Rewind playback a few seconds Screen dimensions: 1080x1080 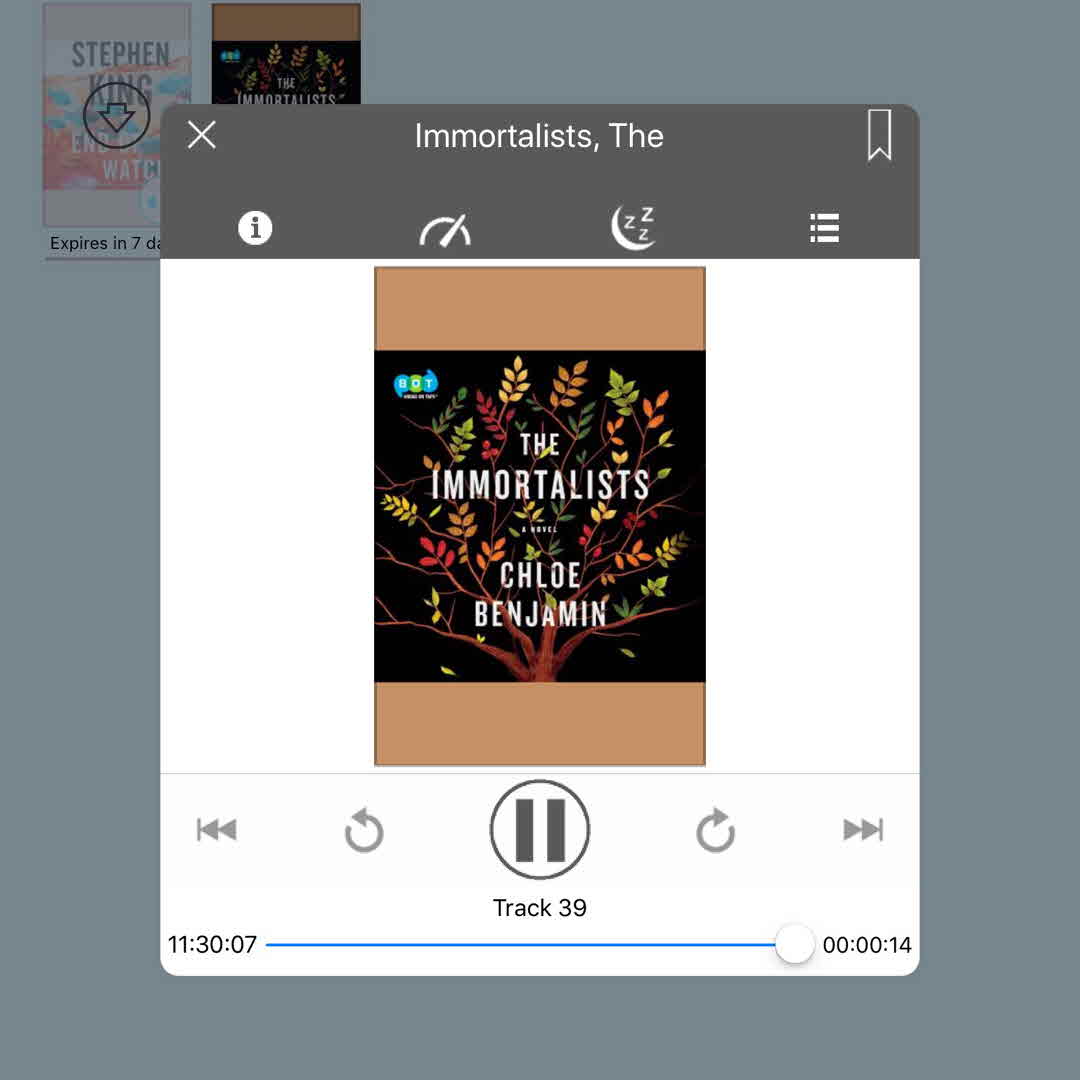click(364, 831)
